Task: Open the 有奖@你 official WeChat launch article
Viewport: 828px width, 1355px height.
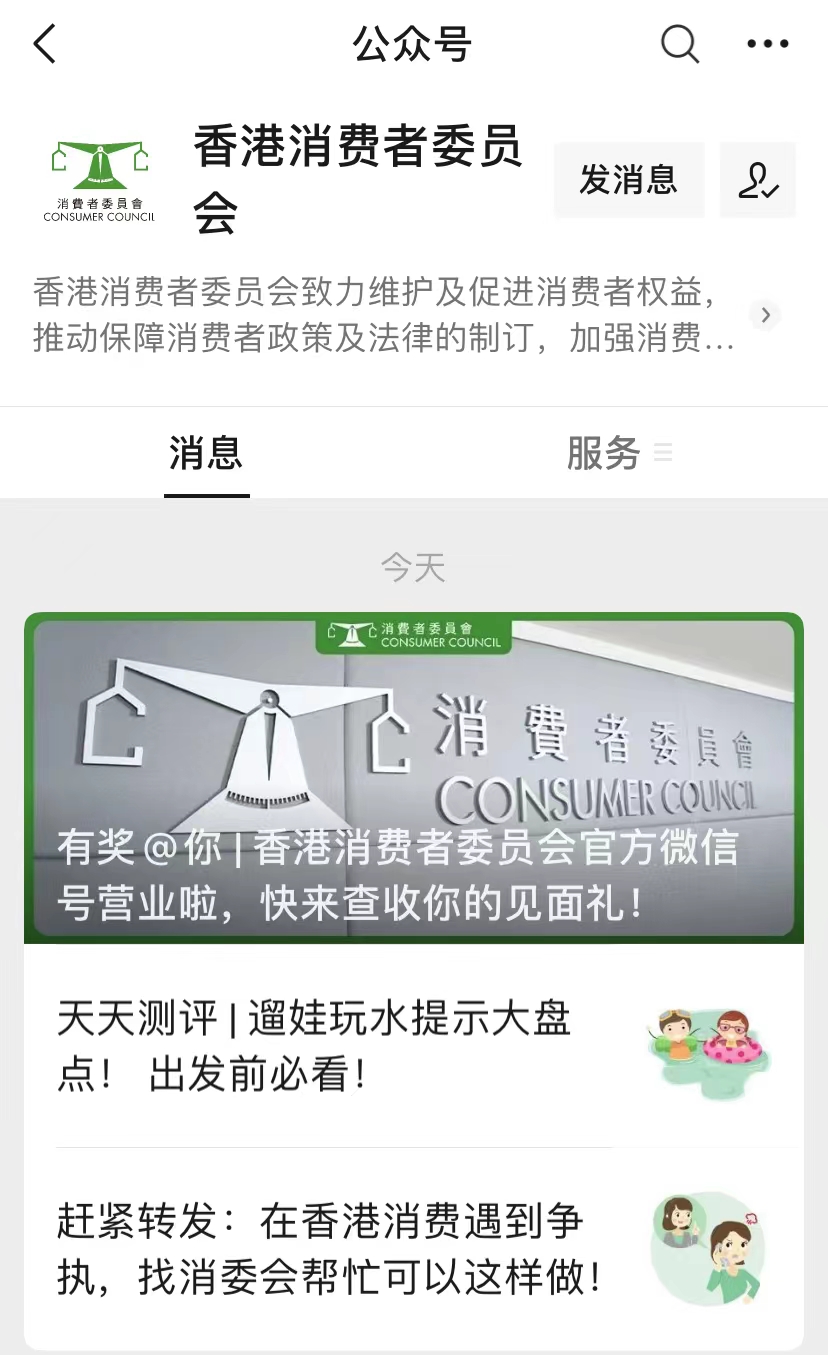Action: 414,778
